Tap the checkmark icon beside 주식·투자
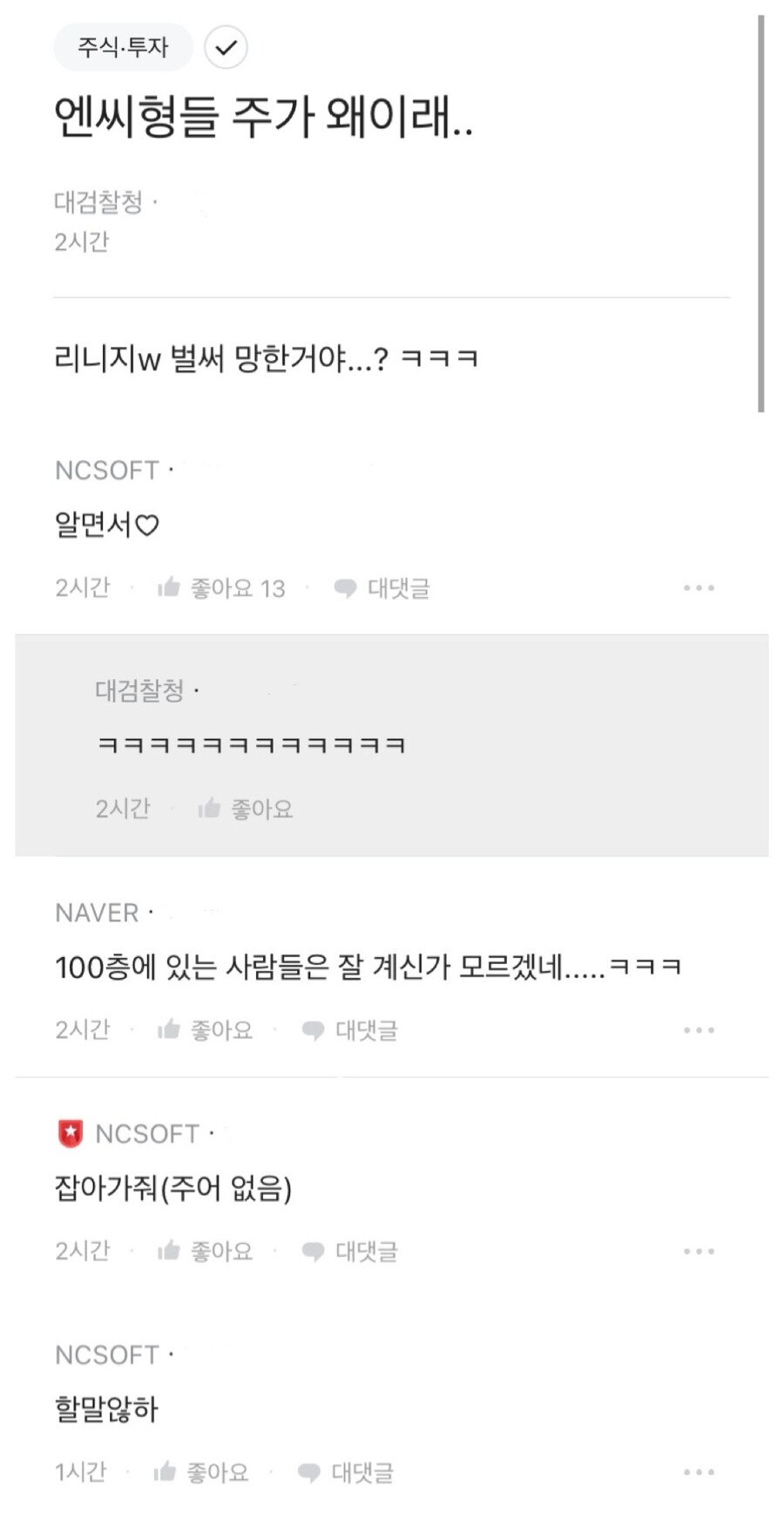The height and width of the screenshot is (1527, 784). click(x=226, y=47)
